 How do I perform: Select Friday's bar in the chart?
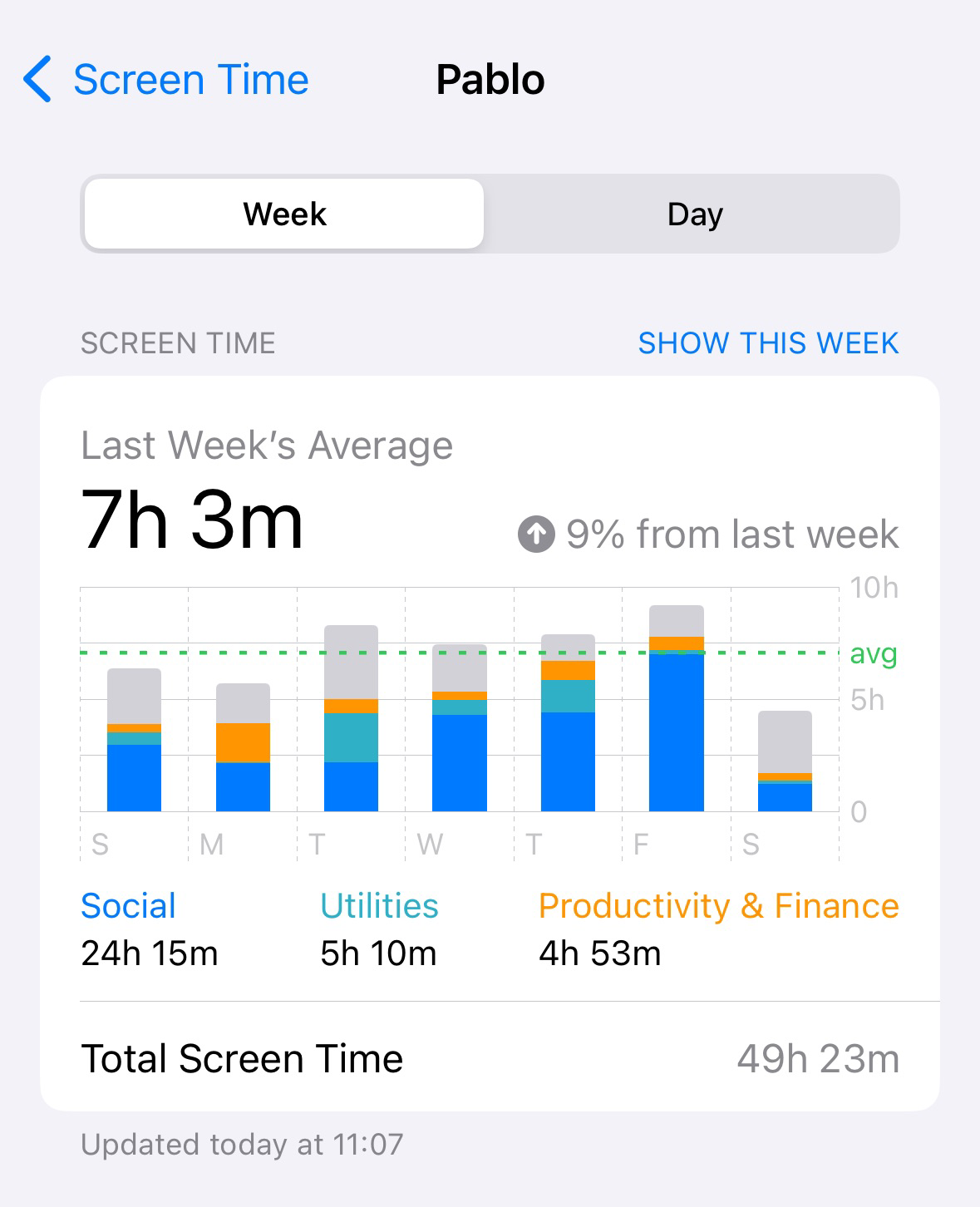pyautogui.click(x=676, y=708)
